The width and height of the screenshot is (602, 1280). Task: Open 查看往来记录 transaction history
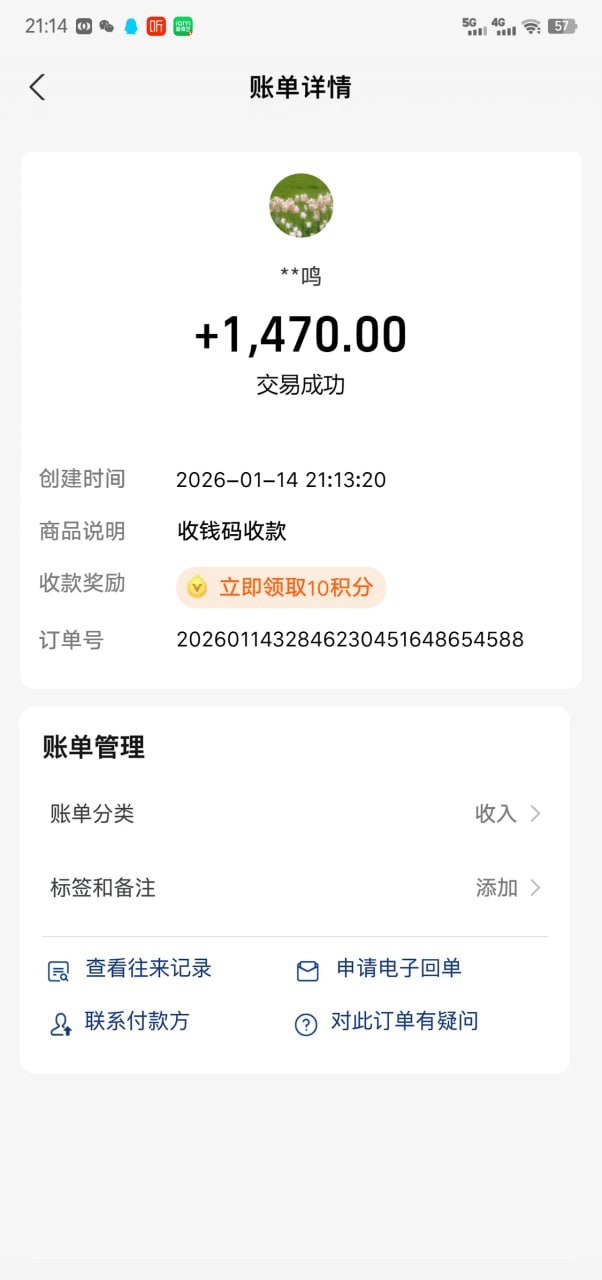131,969
